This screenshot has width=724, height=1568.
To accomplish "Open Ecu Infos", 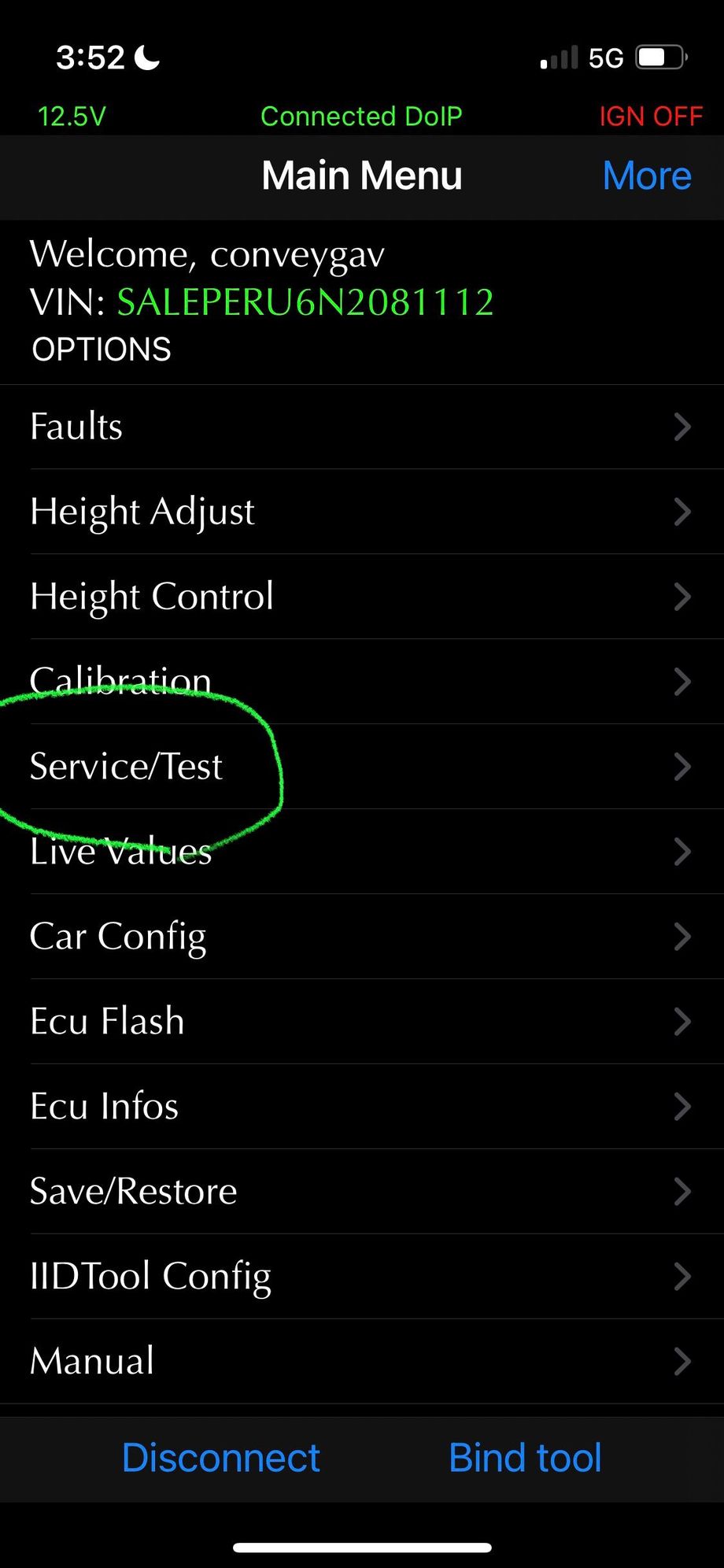I will [360, 1107].
